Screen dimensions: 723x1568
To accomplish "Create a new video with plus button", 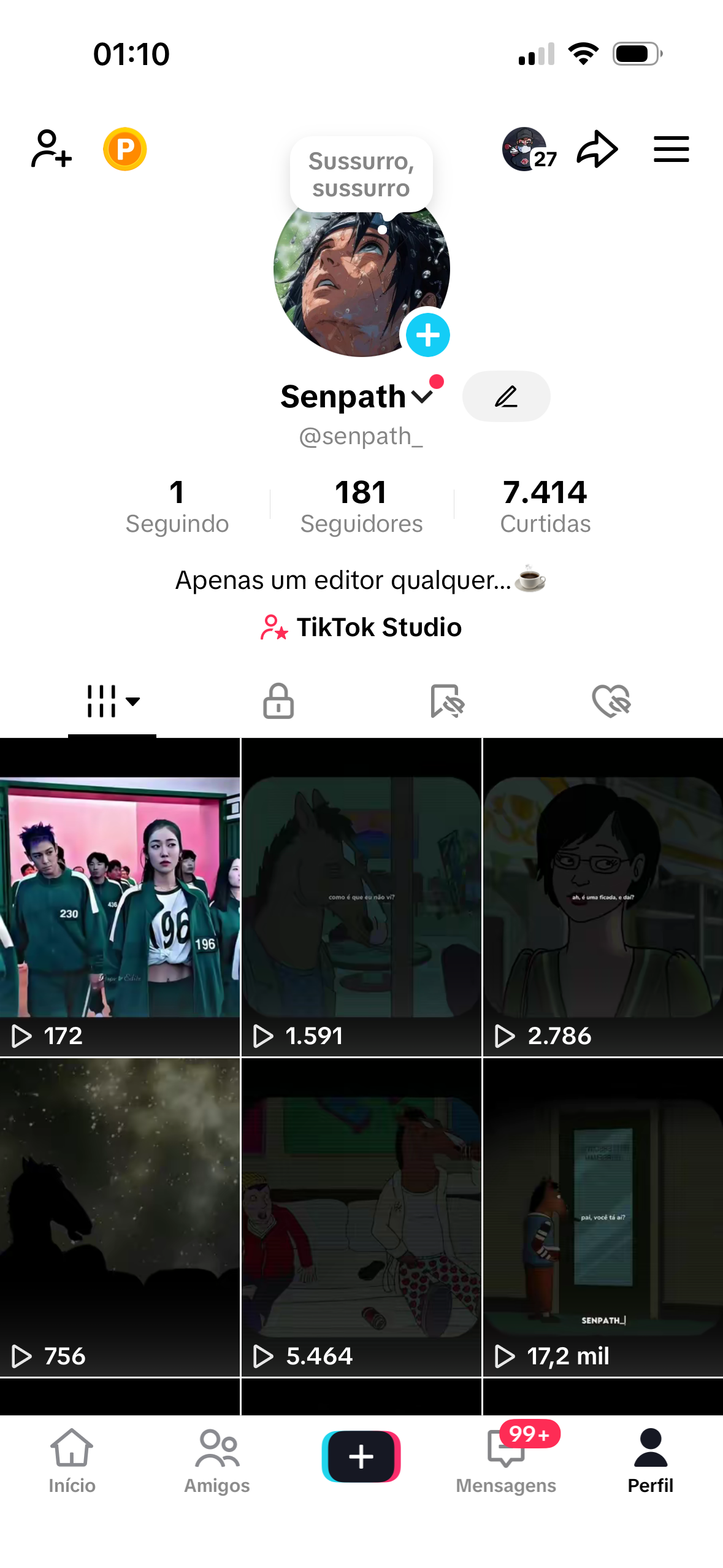I will [x=361, y=1456].
